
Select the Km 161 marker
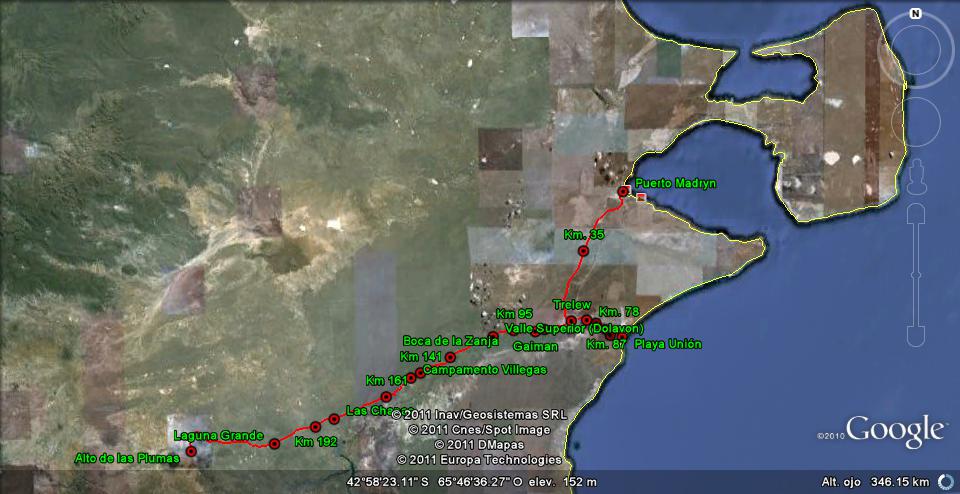pos(386,396)
